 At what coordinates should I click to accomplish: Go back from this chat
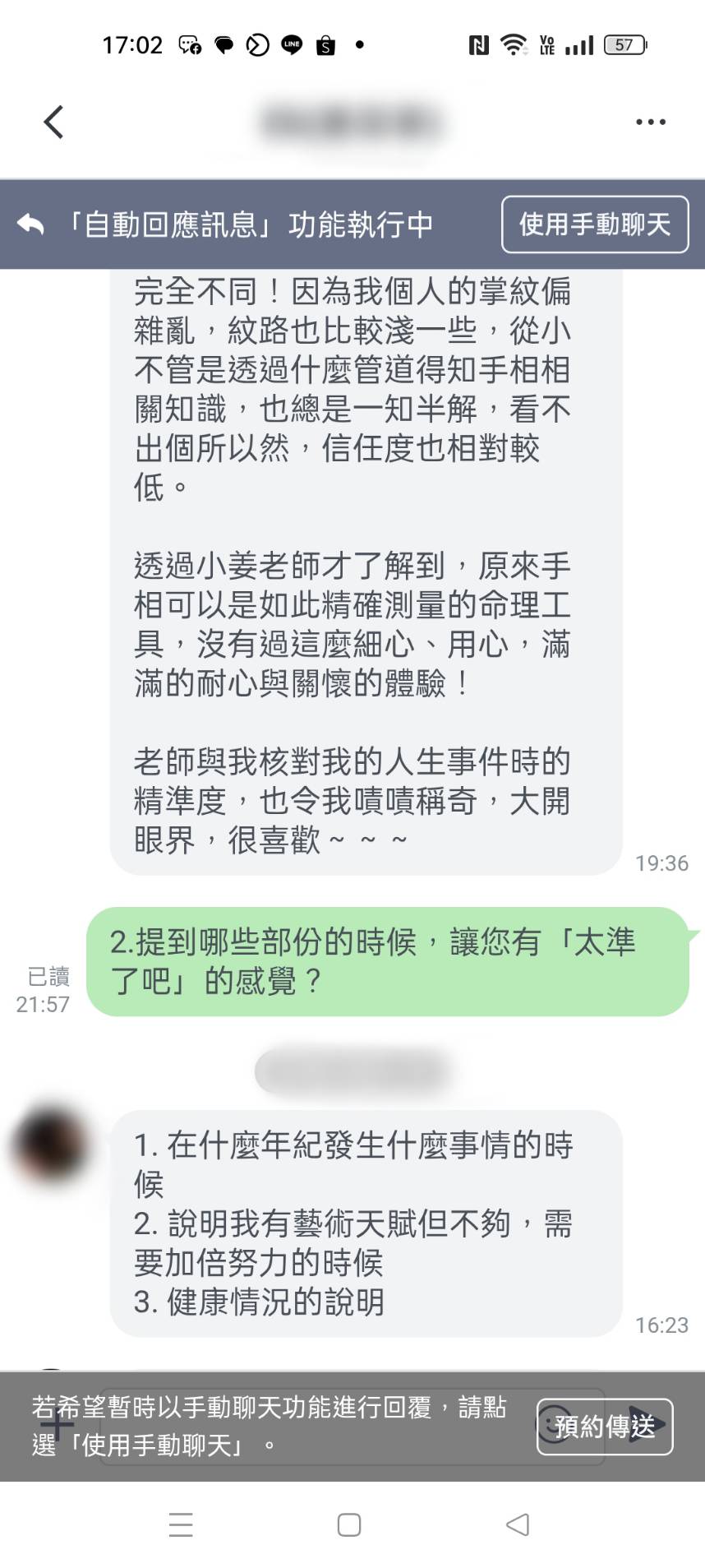coord(54,123)
